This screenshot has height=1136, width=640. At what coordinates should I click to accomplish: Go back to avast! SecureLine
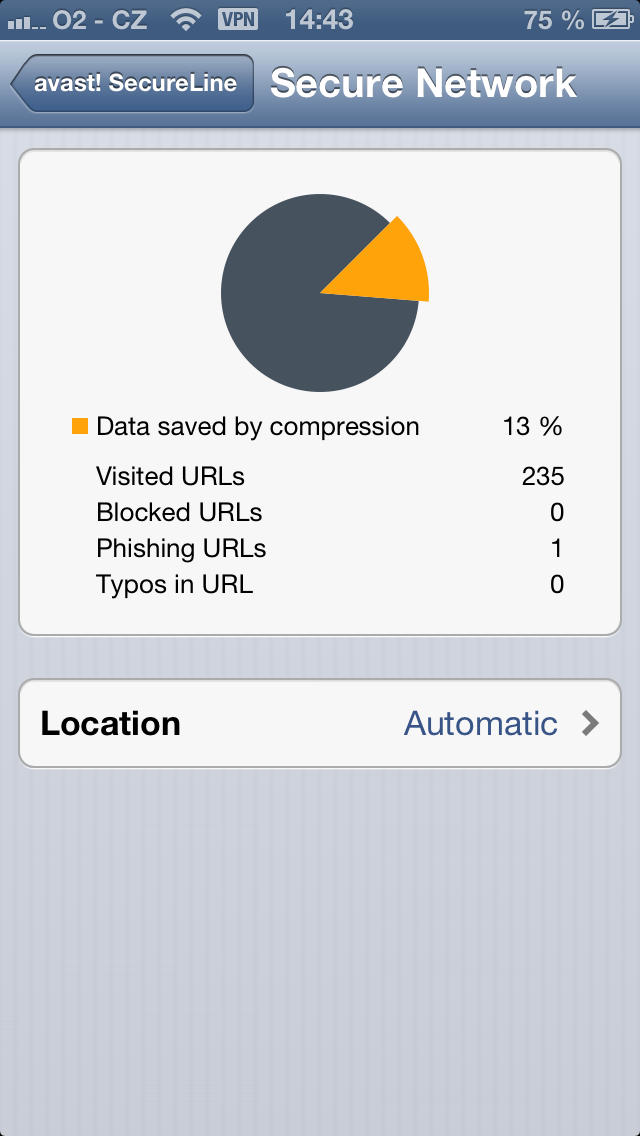(x=132, y=83)
